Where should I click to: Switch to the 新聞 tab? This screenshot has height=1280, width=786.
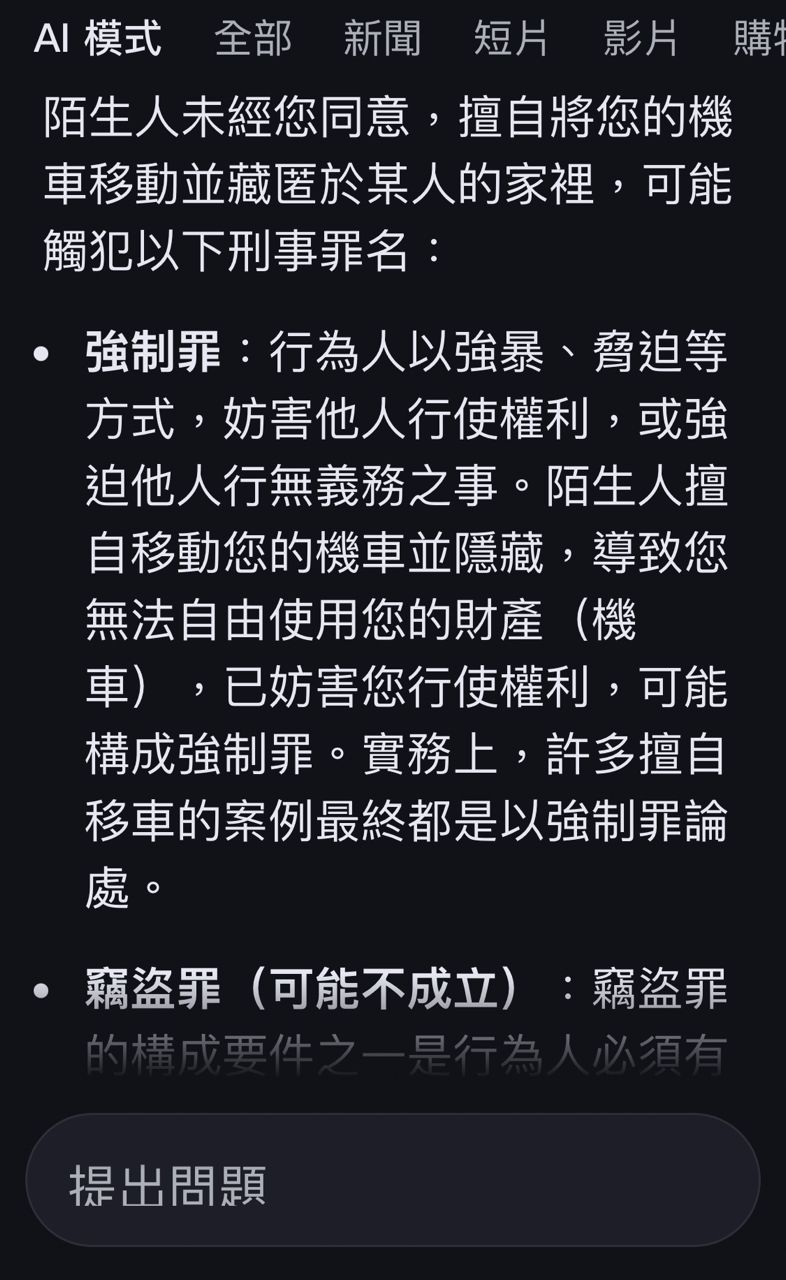coord(382,38)
